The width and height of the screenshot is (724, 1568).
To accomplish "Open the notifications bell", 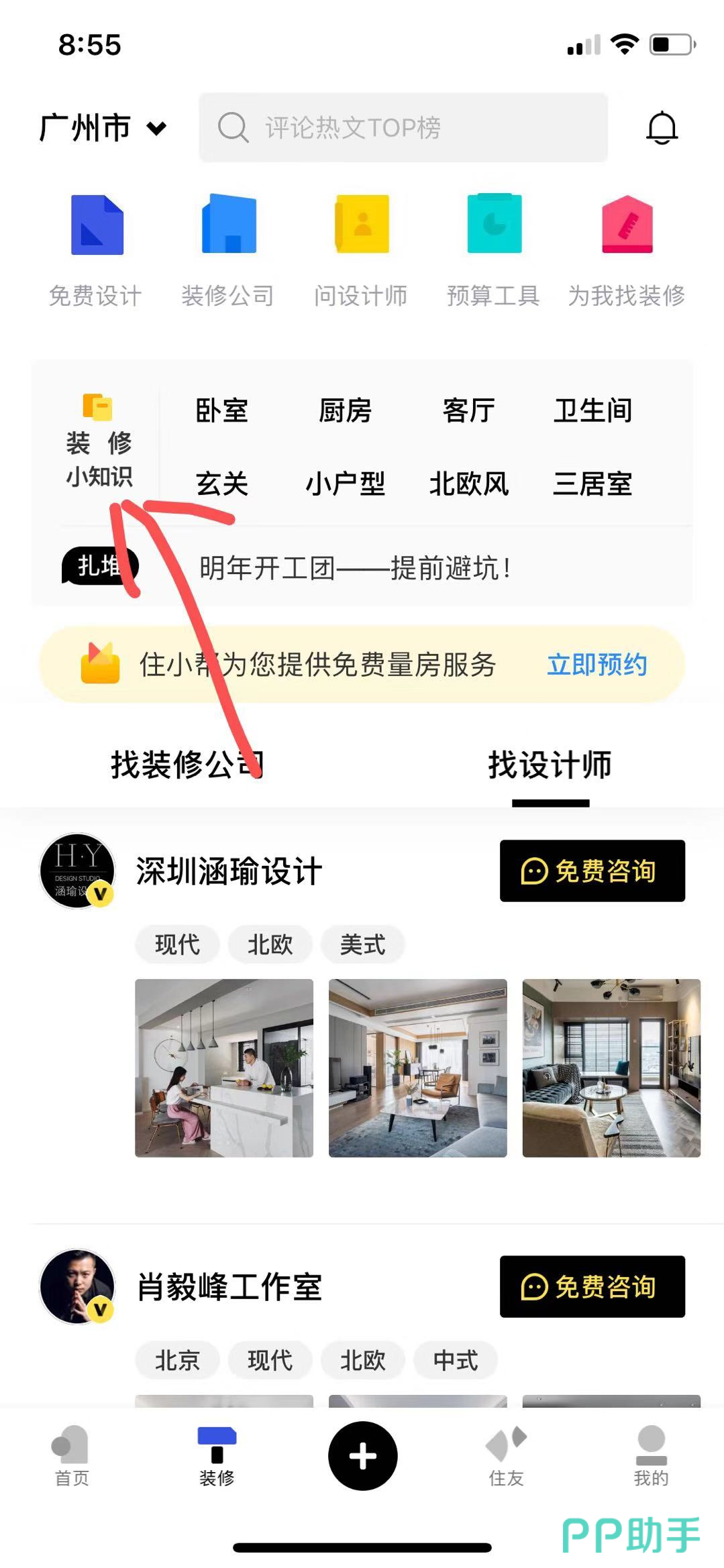I will point(662,127).
